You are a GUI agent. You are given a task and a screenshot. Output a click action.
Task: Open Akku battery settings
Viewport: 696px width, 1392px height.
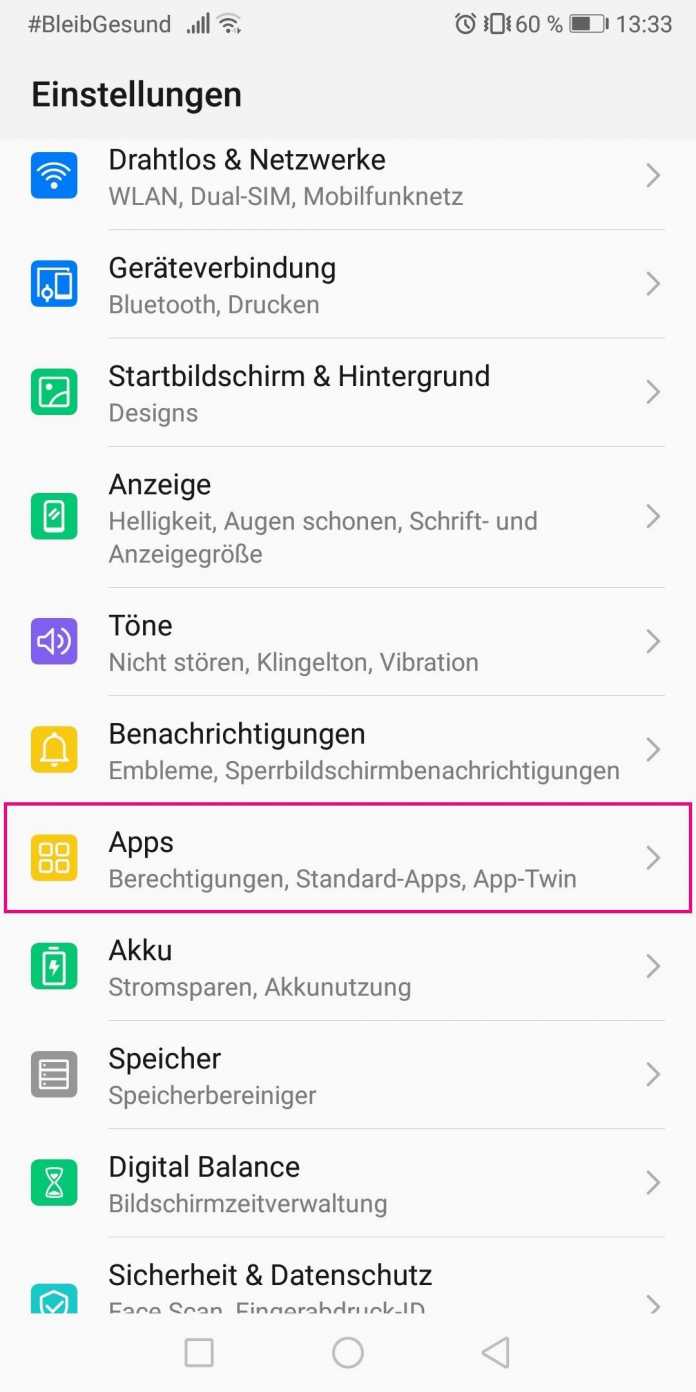click(348, 967)
